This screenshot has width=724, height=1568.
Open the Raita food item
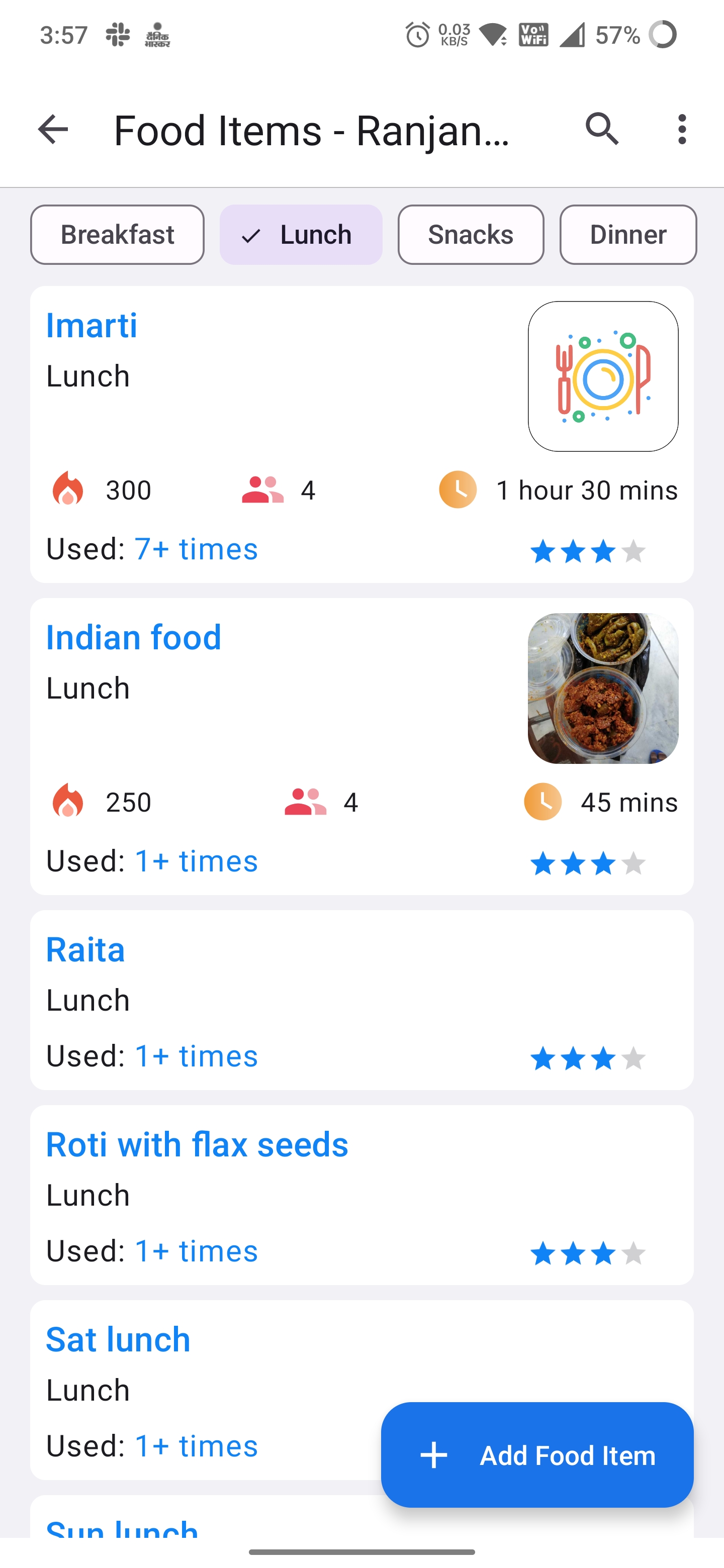[x=361, y=1000]
